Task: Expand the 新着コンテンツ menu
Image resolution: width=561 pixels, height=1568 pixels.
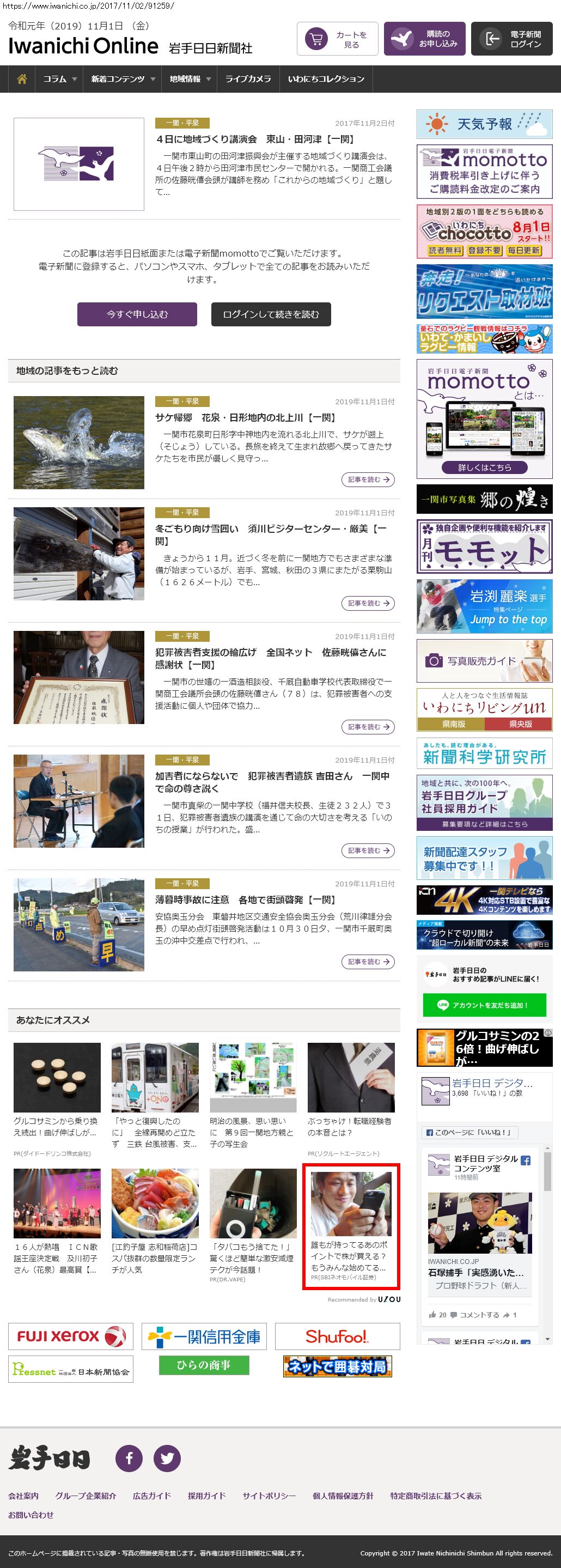Action: 123,79
